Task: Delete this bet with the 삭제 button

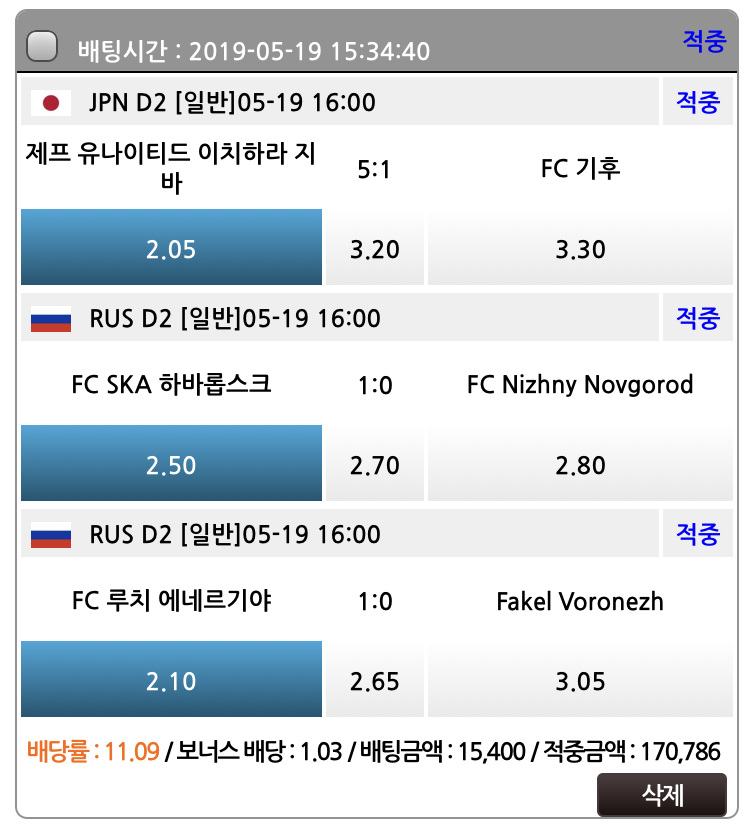Action: tap(662, 796)
